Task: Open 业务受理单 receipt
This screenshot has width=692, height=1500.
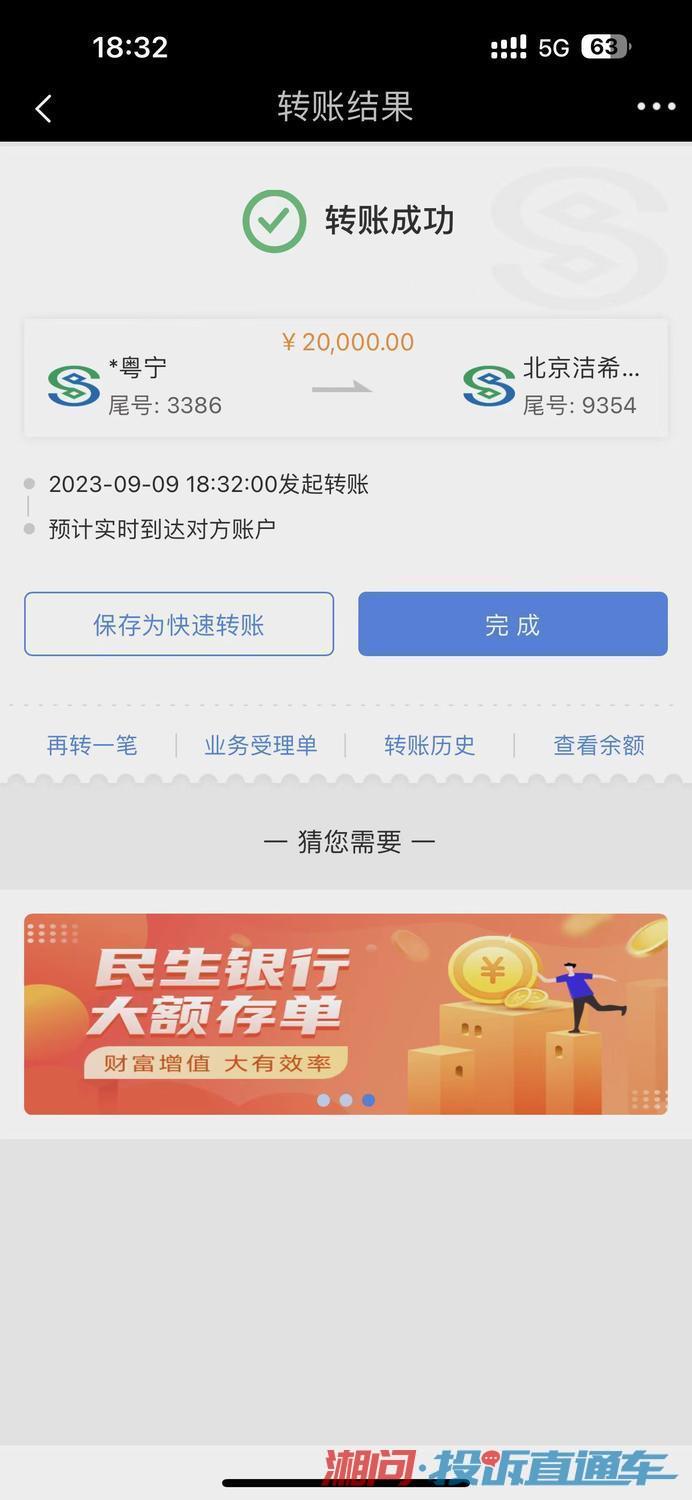Action: 261,745
